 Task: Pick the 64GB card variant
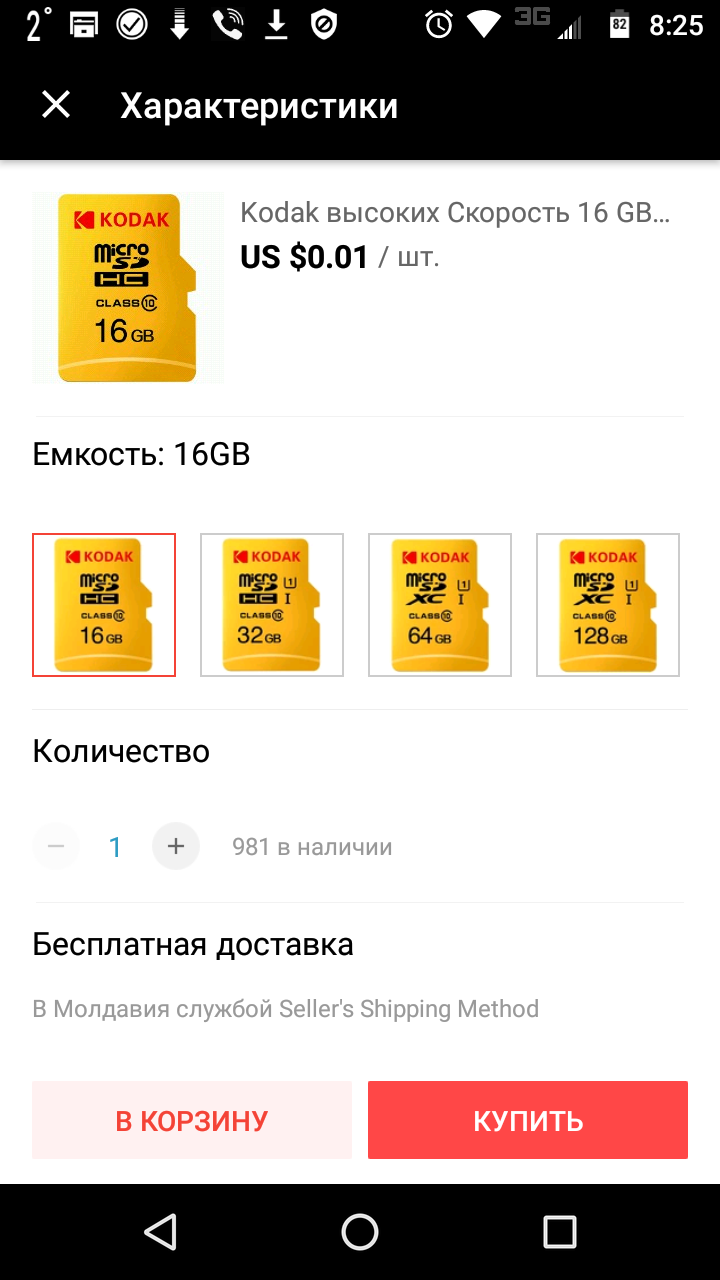440,605
